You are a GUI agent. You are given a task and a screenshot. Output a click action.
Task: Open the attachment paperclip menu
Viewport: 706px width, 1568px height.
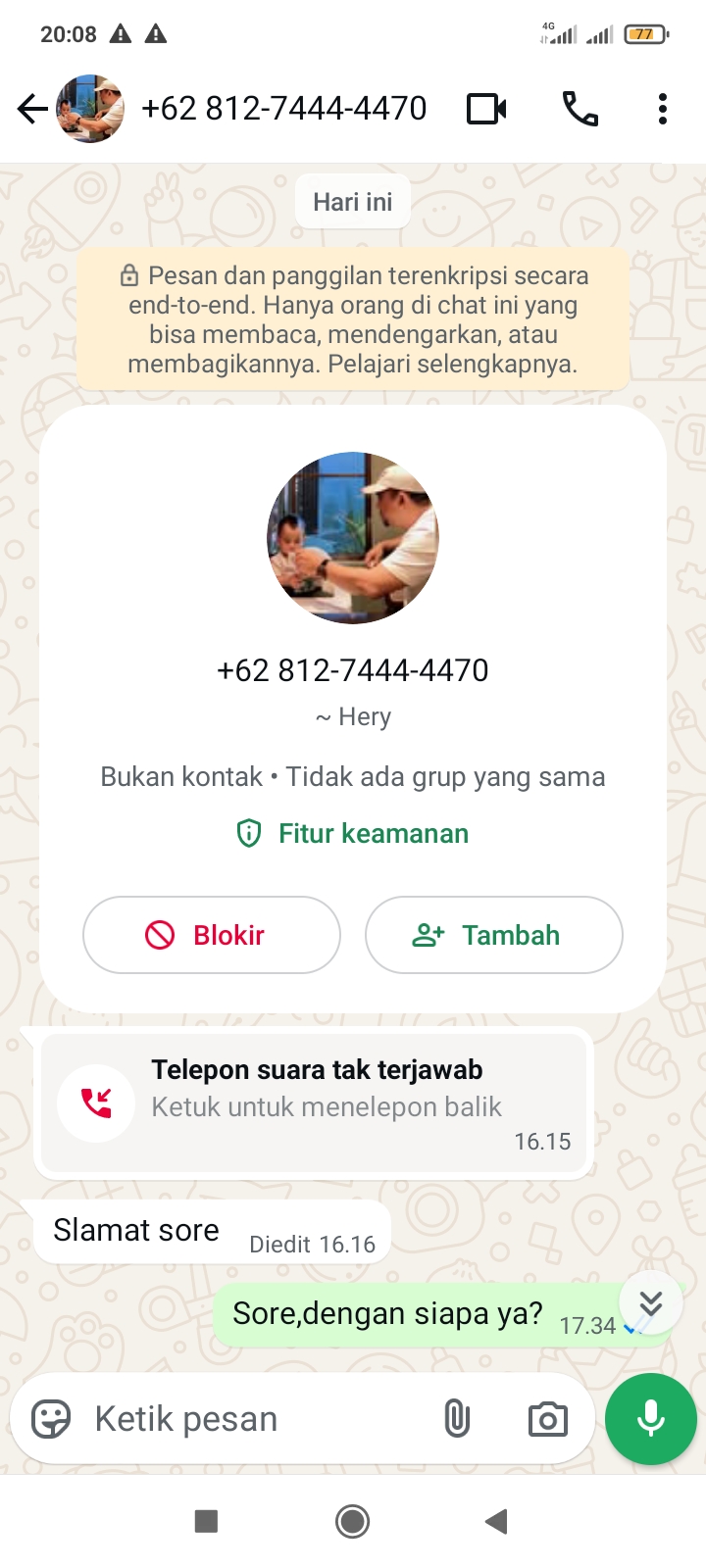point(457,1419)
